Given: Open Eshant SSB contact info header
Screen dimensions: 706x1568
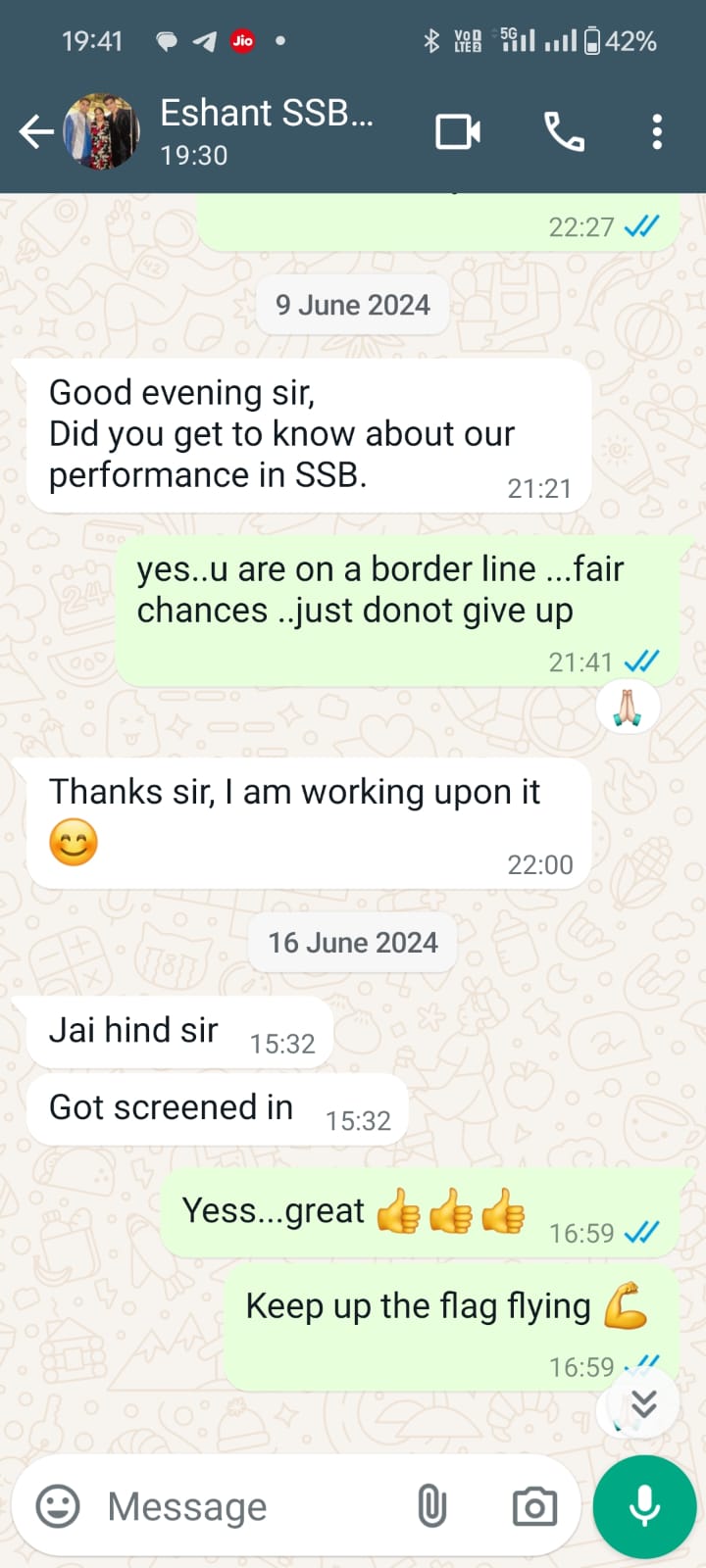Looking at the screenshot, I should pyautogui.click(x=266, y=131).
